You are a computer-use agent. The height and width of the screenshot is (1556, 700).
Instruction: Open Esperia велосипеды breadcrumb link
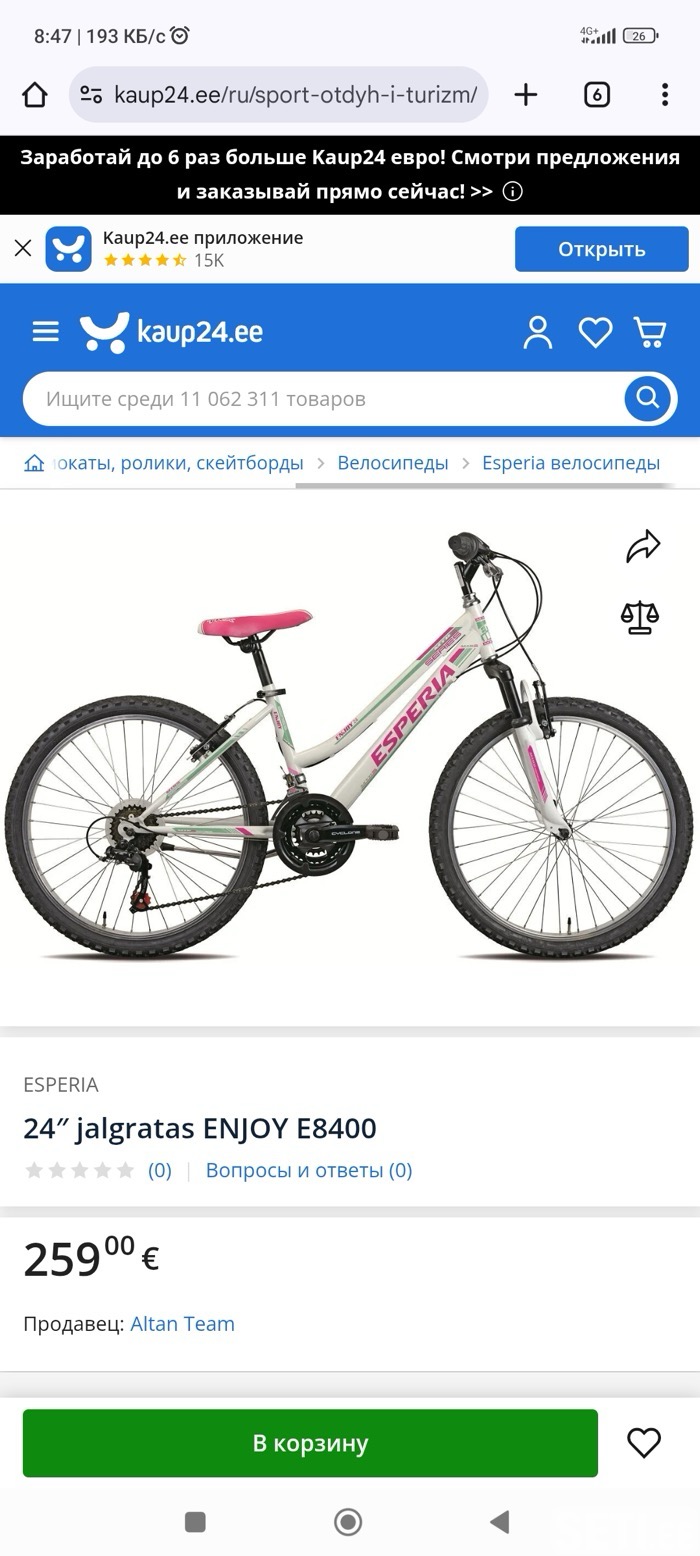570,463
